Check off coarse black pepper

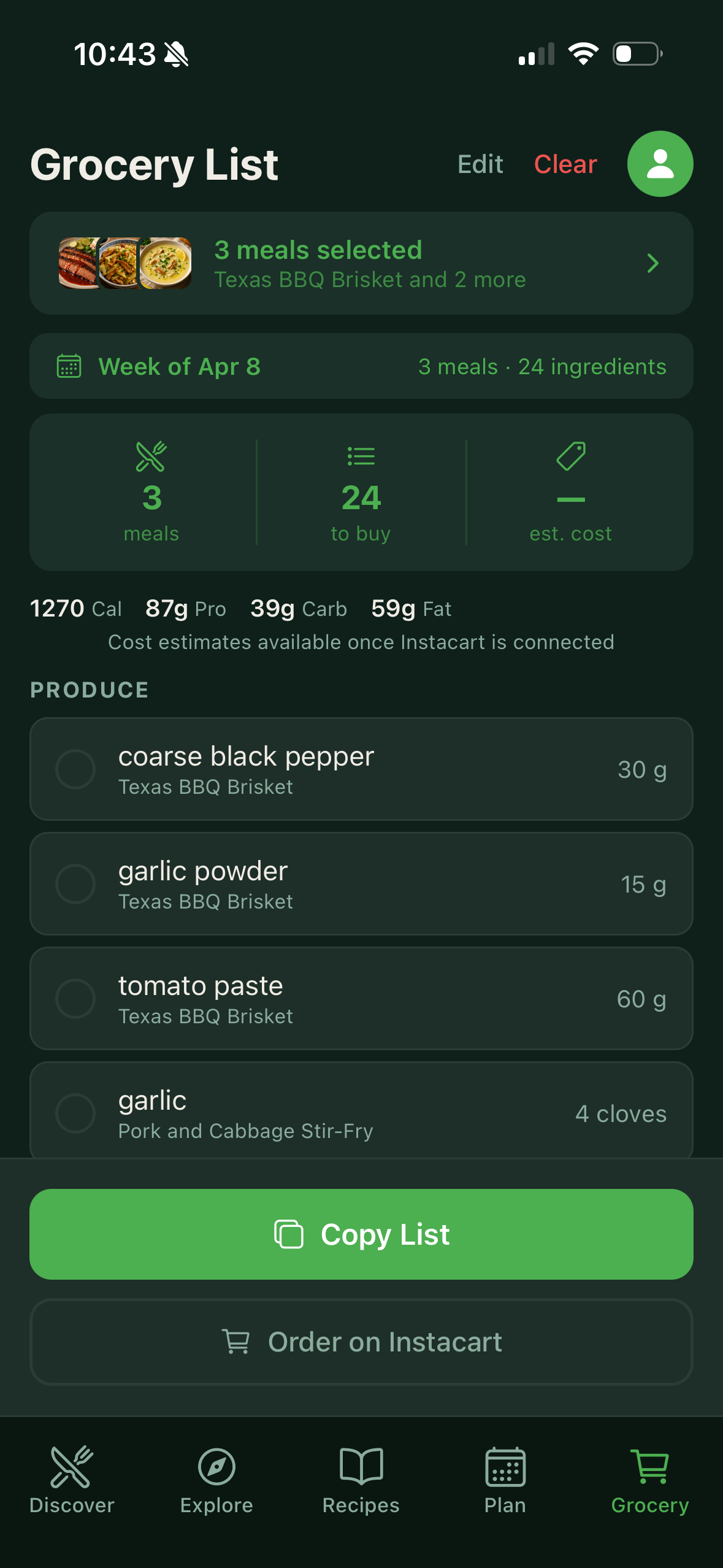tap(75, 769)
